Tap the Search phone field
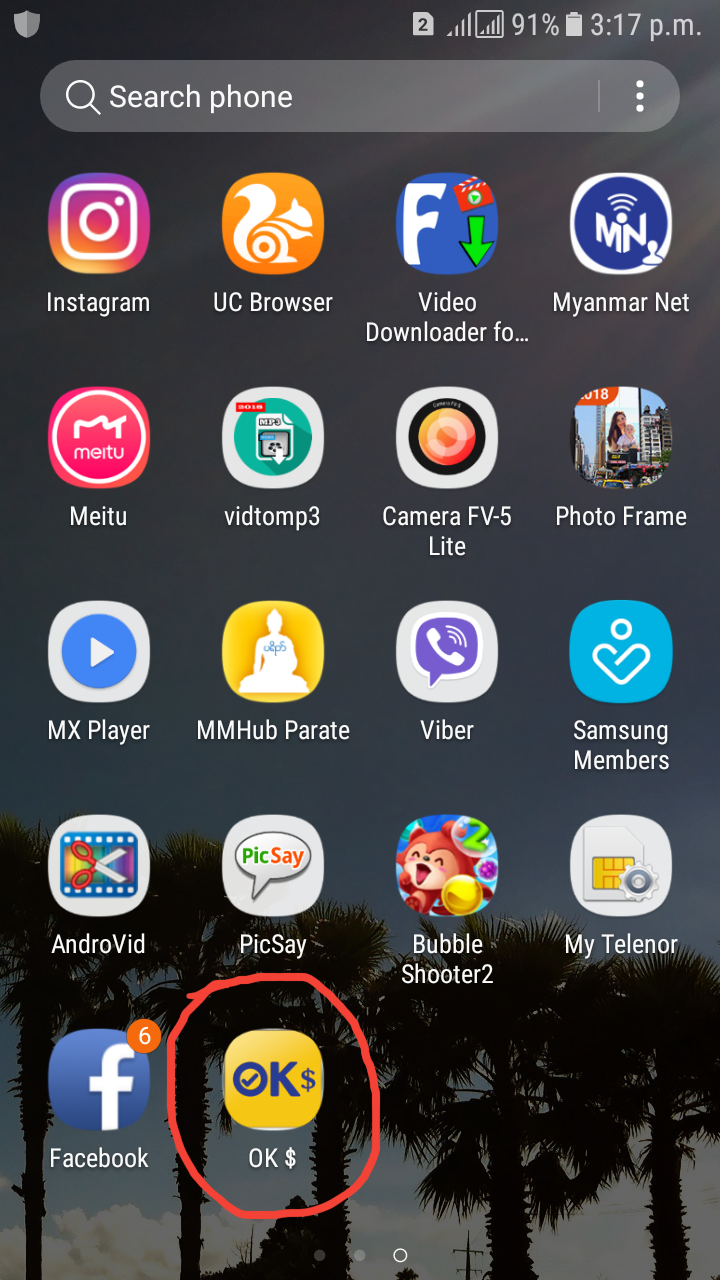Viewport: 720px width, 1280px height. (320, 97)
